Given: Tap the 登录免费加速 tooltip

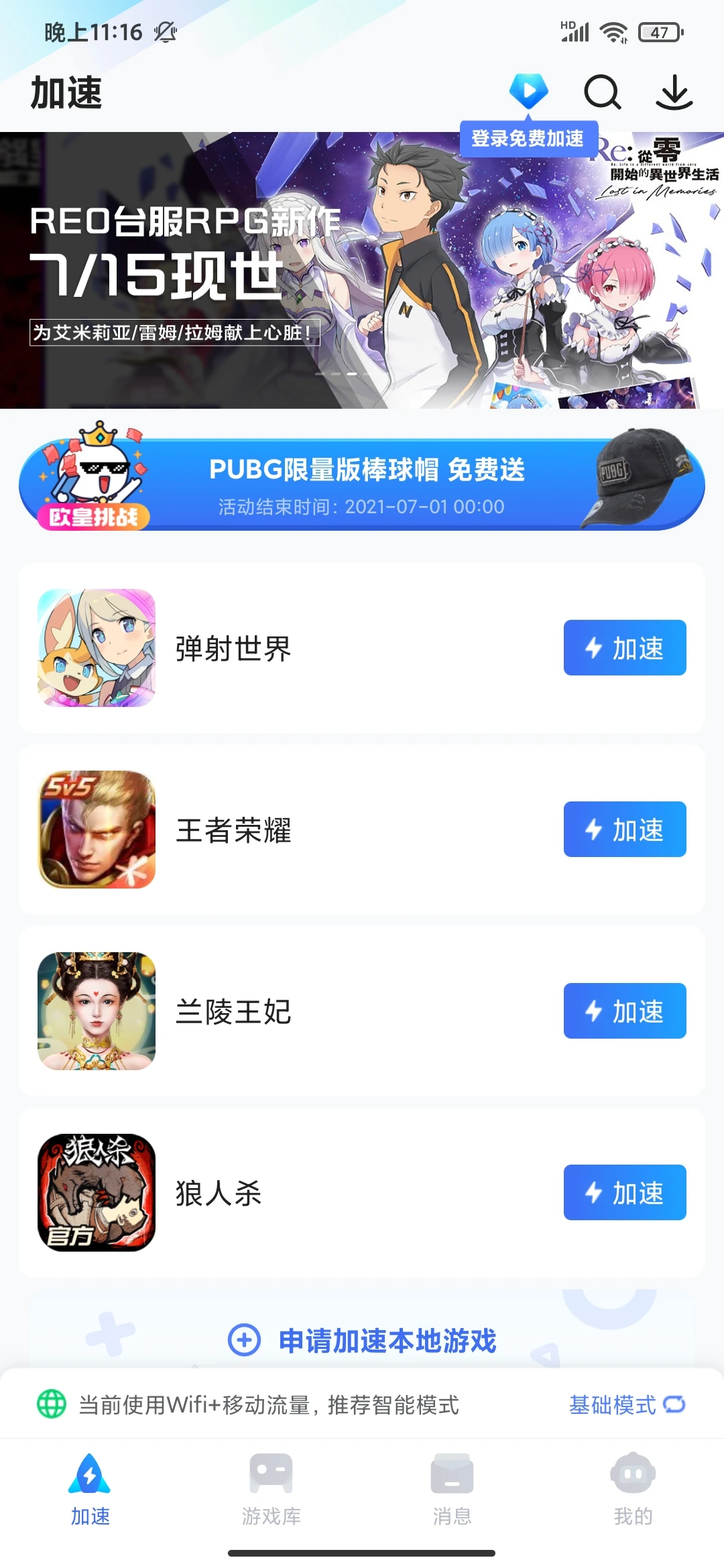Looking at the screenshot, I should point(528,139).
